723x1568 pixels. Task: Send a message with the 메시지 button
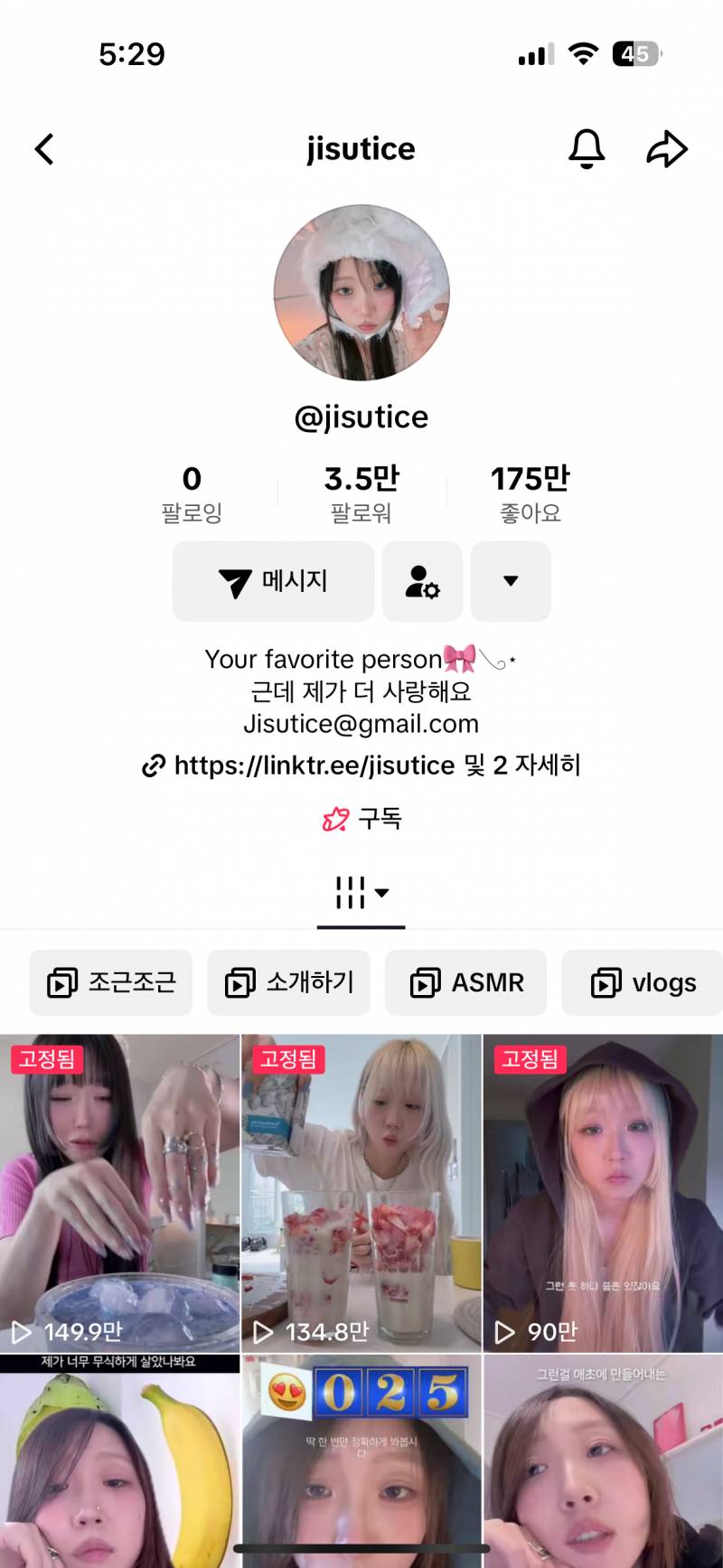coord(273,581)
